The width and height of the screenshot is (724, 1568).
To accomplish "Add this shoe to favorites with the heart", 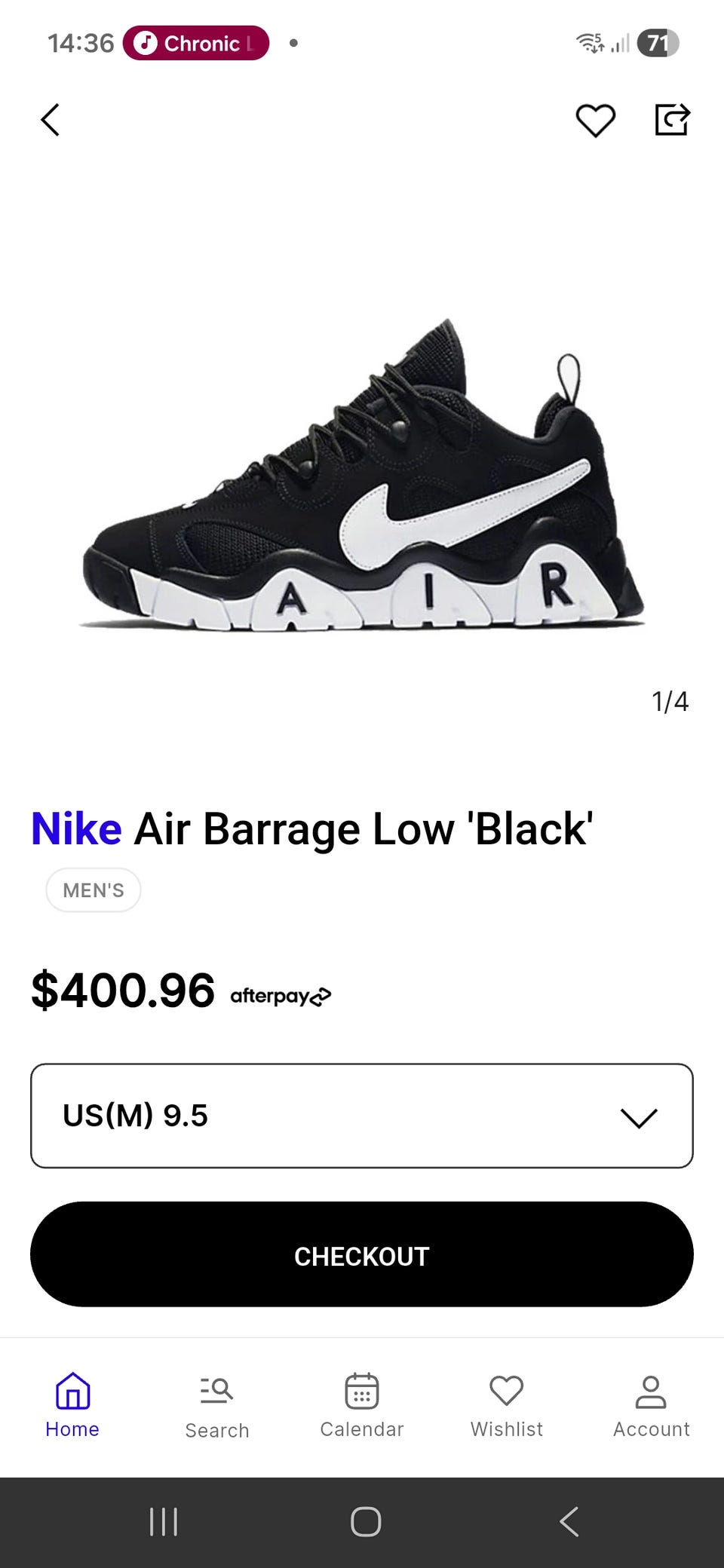I will 595,121.
